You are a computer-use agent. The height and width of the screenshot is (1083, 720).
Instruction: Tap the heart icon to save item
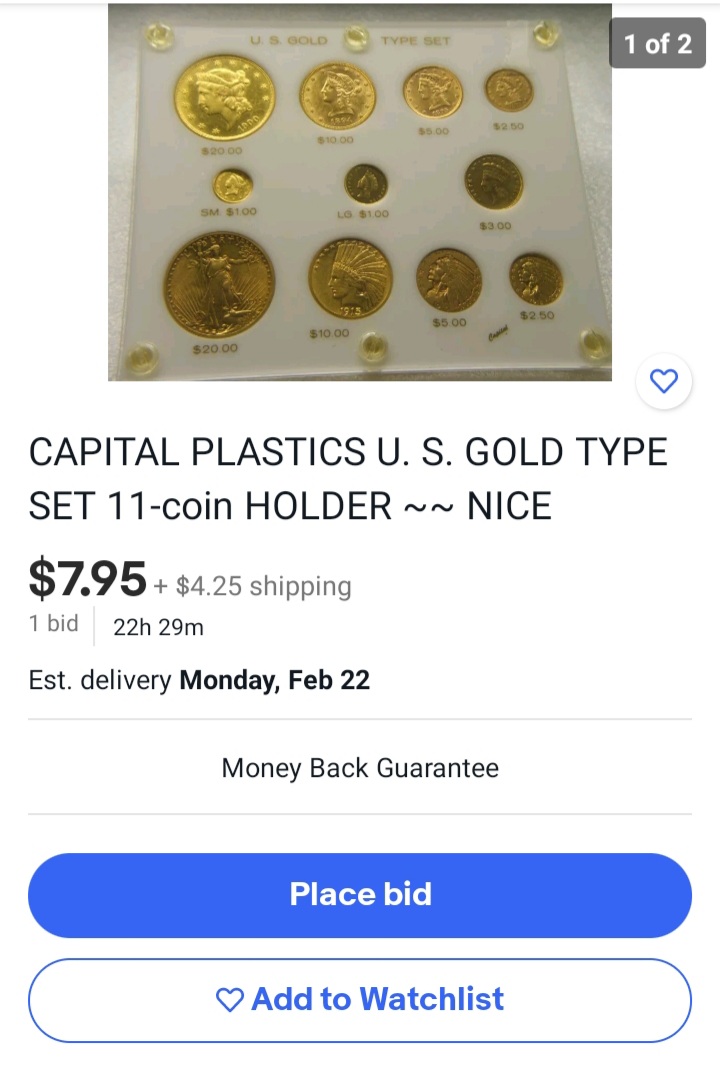[664, 381]
